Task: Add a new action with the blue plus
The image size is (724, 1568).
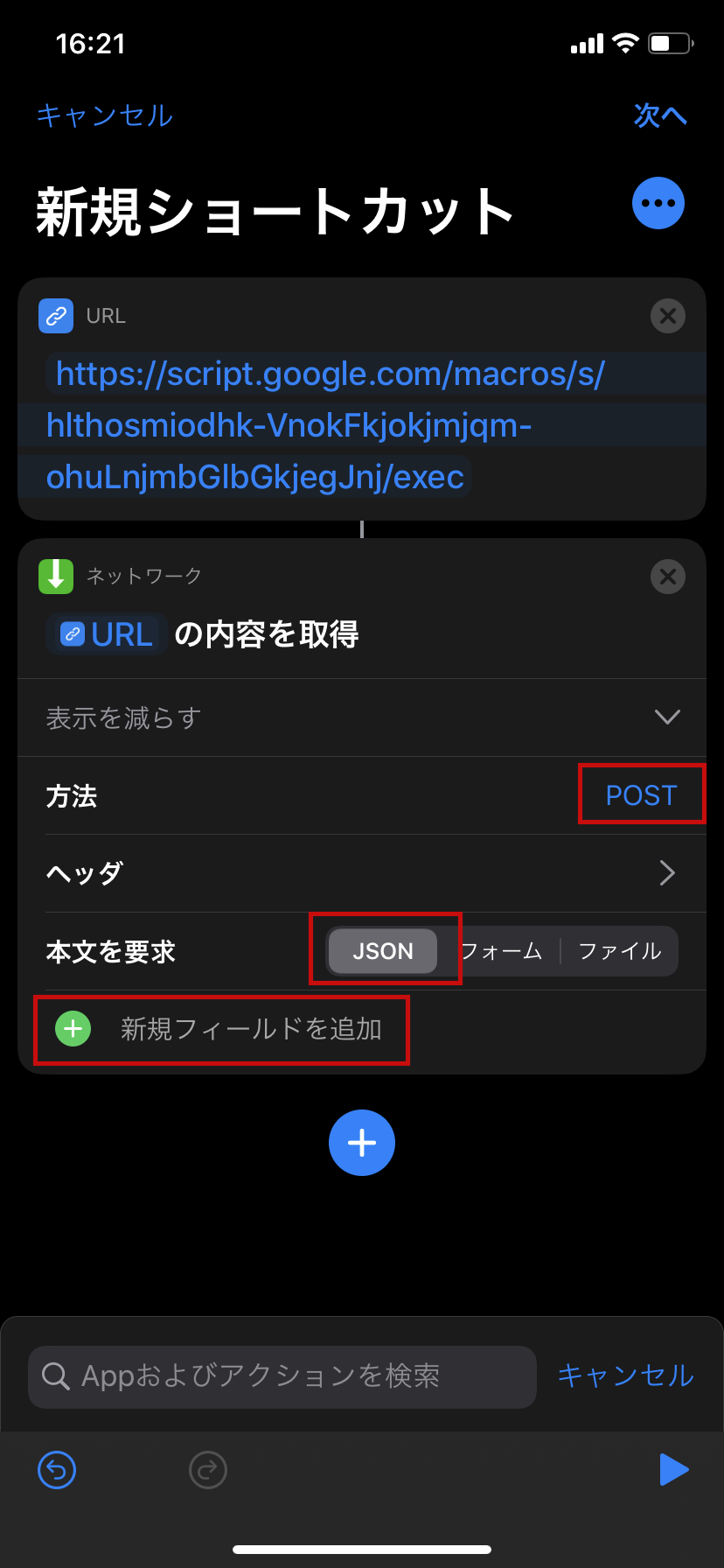Action: click(x=362, y=1143)
